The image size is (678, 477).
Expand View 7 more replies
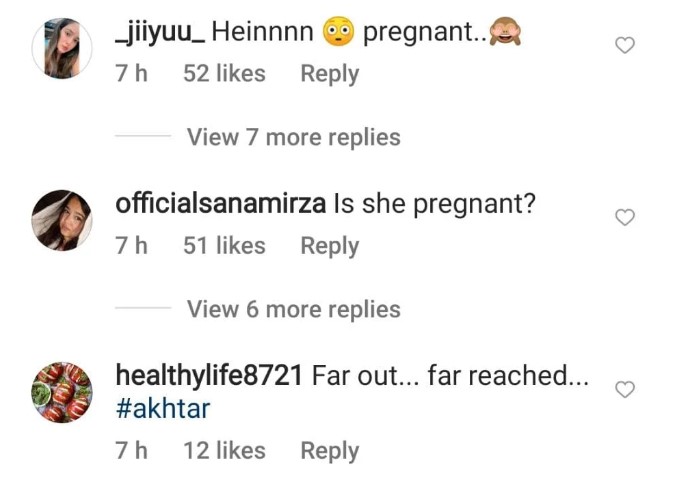pos(293,137)
